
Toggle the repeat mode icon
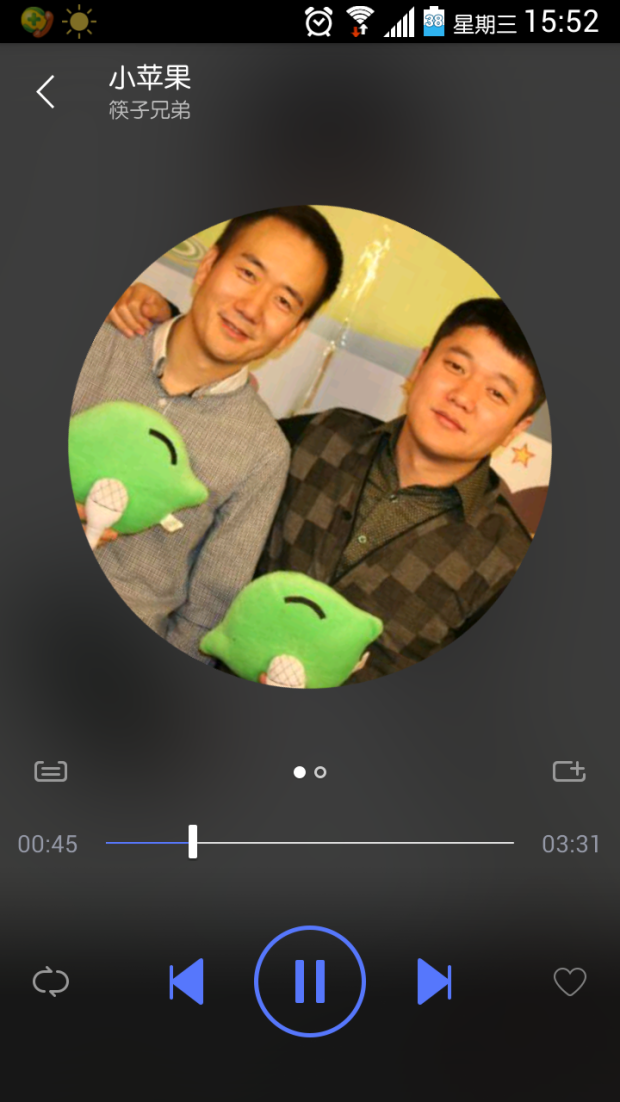click(x=50, y=981)
